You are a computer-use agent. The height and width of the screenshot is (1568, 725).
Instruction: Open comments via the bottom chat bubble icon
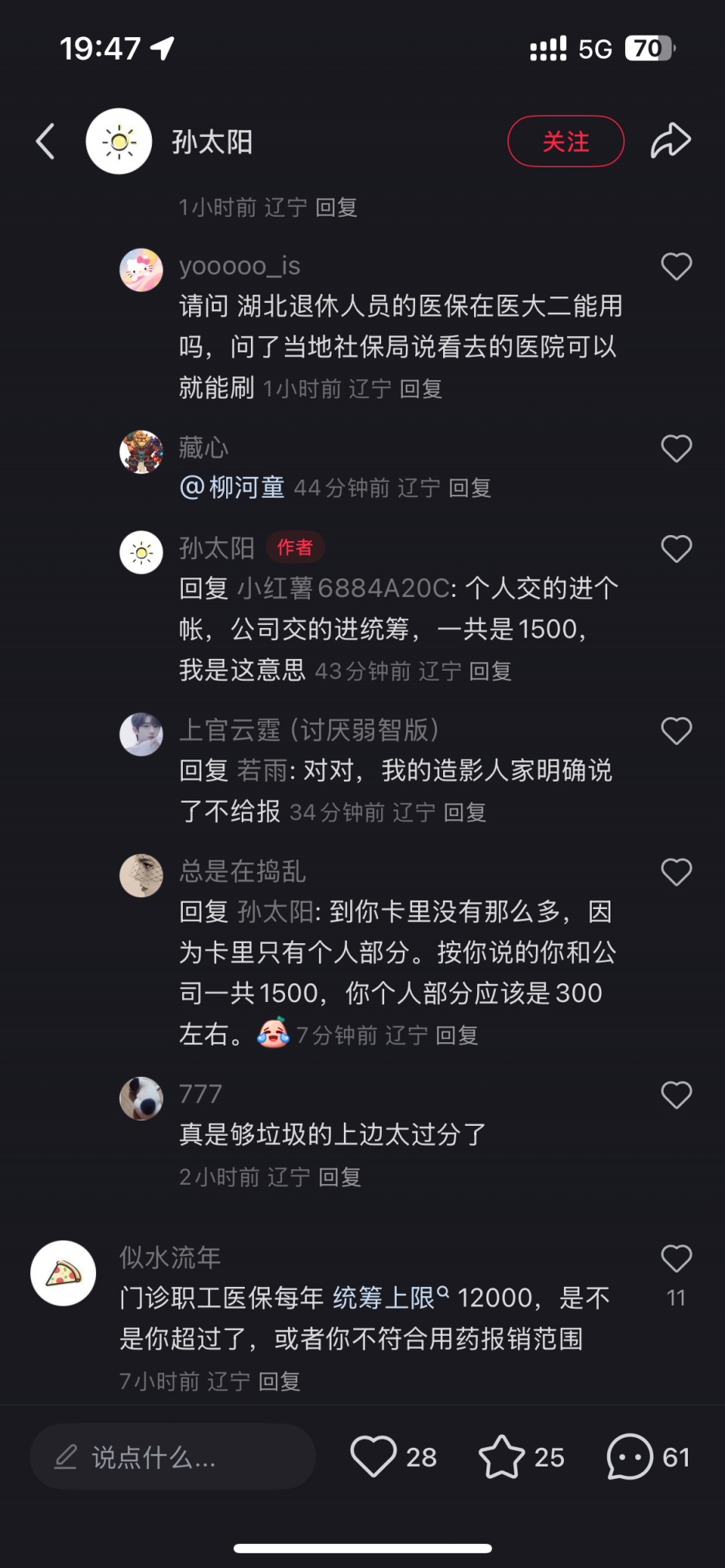point(630,1456)
